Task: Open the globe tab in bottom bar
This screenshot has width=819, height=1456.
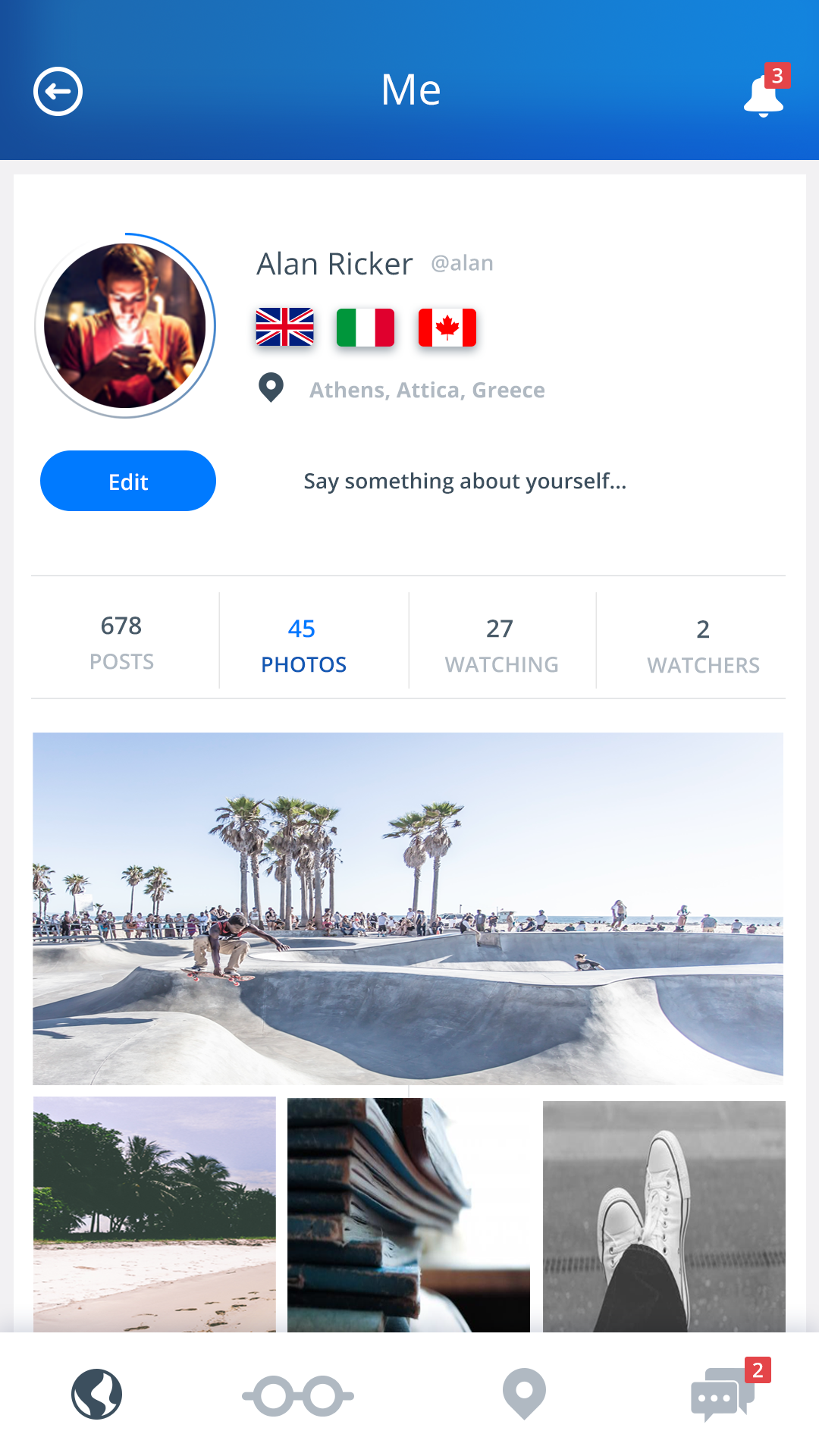Action: 97,1394
